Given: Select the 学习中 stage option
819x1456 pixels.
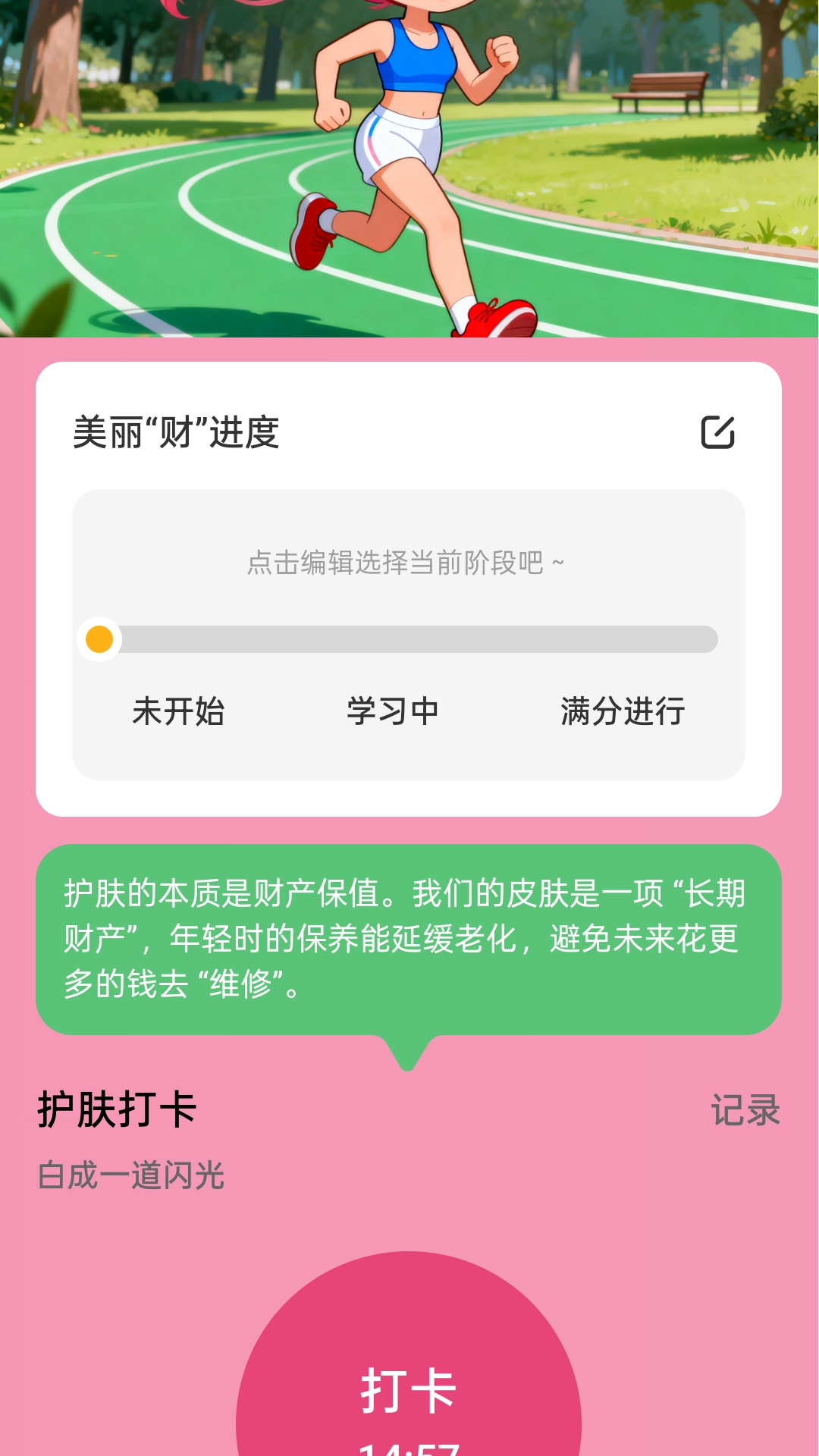Looking at the screenshot, I should [391, 711].
